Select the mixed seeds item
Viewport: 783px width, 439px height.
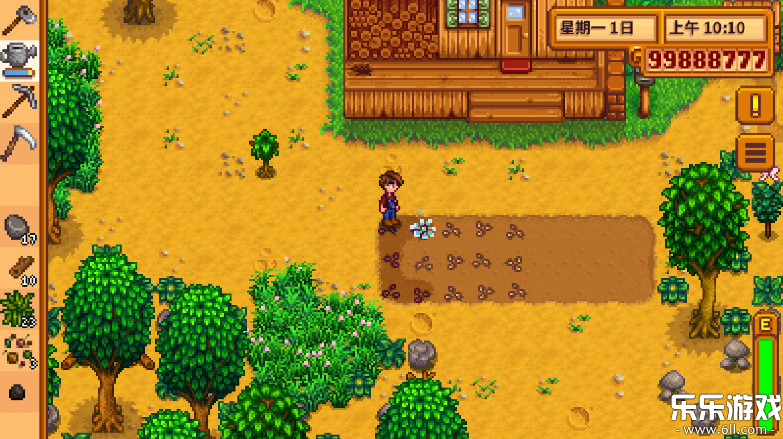(18, 350)
